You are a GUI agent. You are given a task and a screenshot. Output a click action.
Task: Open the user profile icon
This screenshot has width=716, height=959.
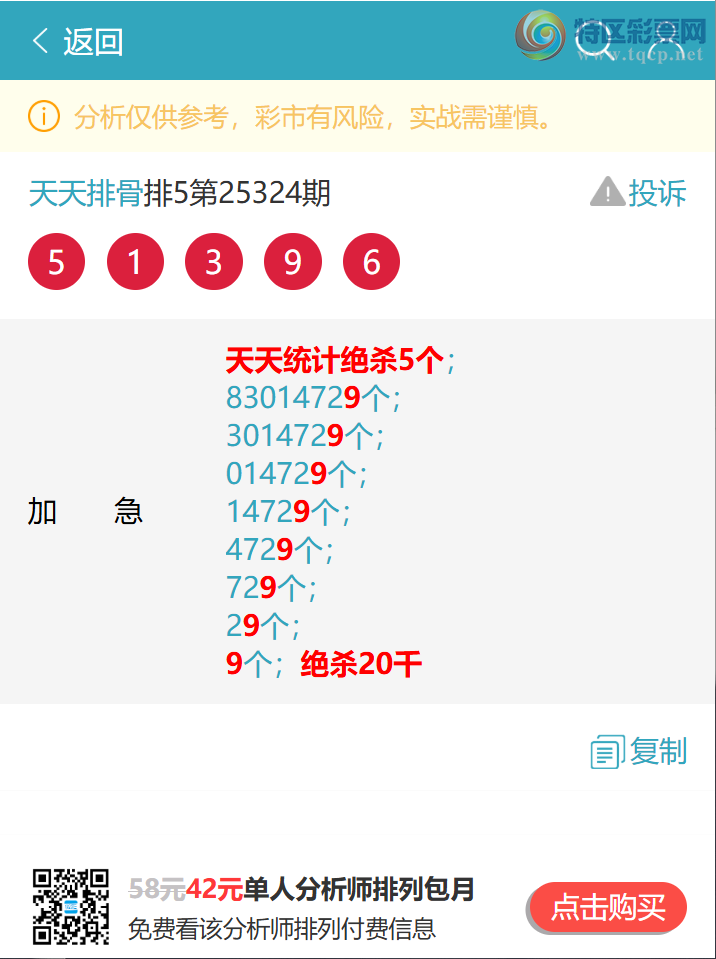coord(666,42)
